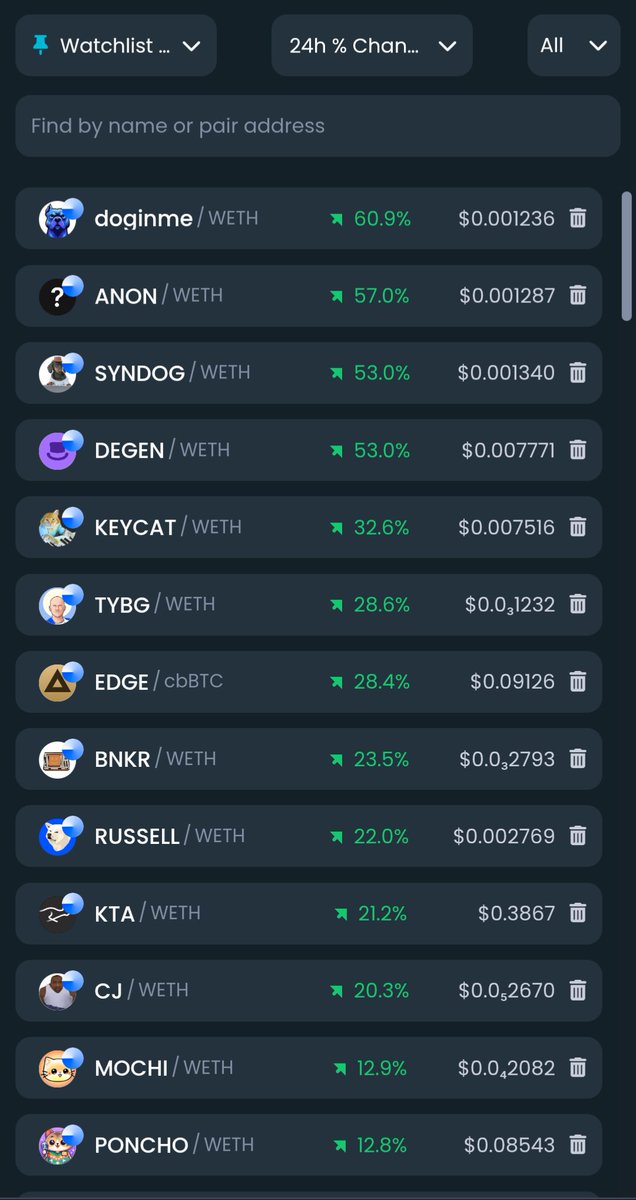Open the PONCHO / WETH pair
Screen dimensions: 636x1200
pyautogui.click(x=309, y=1145)
